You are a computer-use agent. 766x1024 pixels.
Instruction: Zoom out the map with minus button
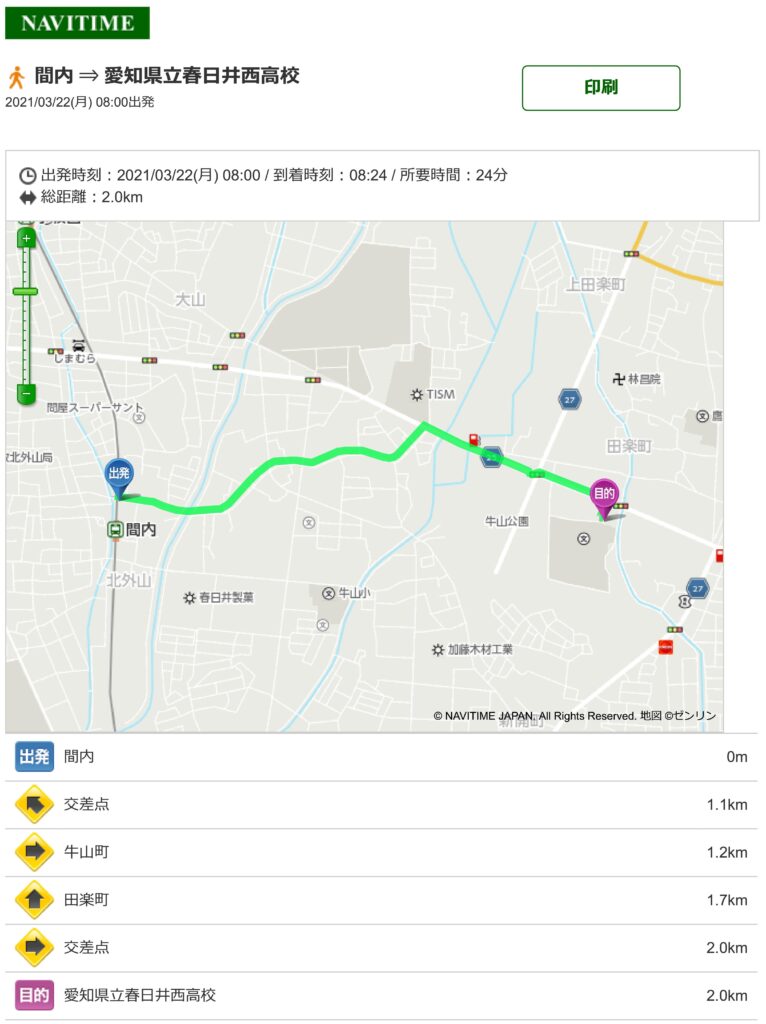pyautogui.click(x=26, y=394)
